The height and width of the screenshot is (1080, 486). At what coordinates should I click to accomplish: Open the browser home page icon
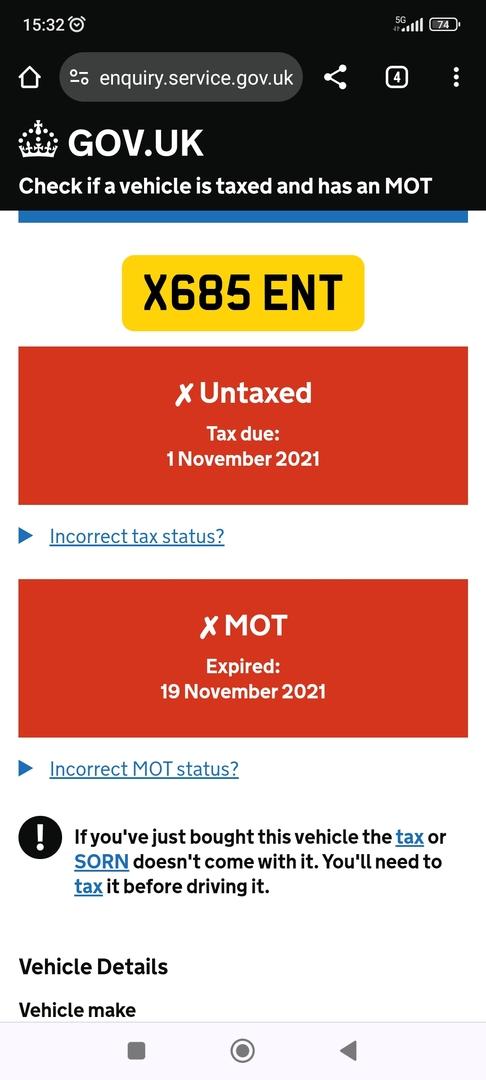(x=29, y=78)
